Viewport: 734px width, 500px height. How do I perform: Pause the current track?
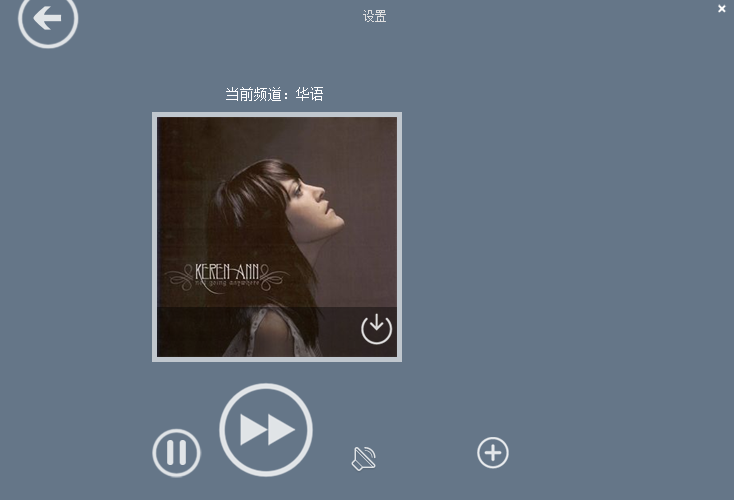[176, 453]
